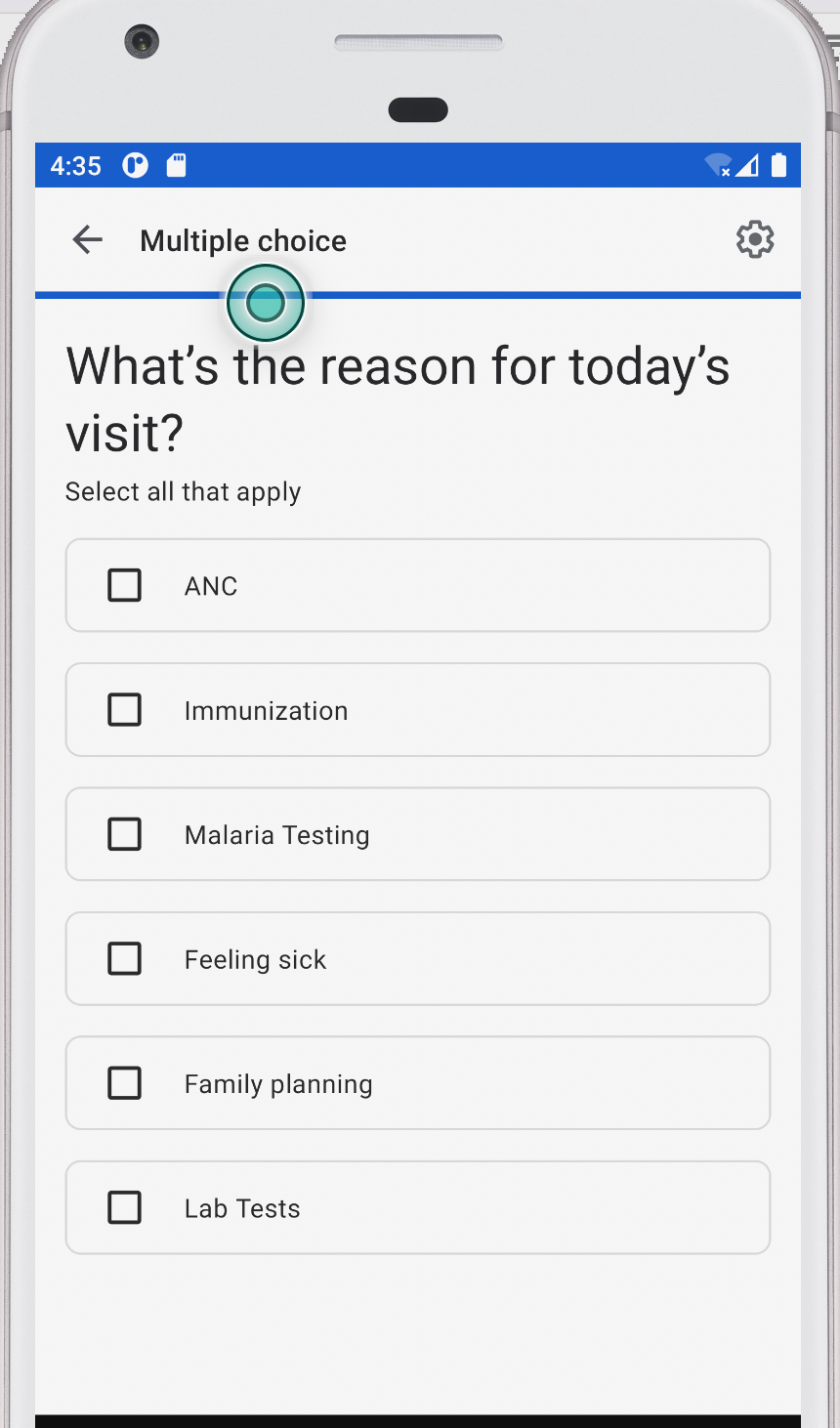This screenshot has width=840, height=1428.
Task: Check the Lab Tests option
Action: click(124, 1207)
